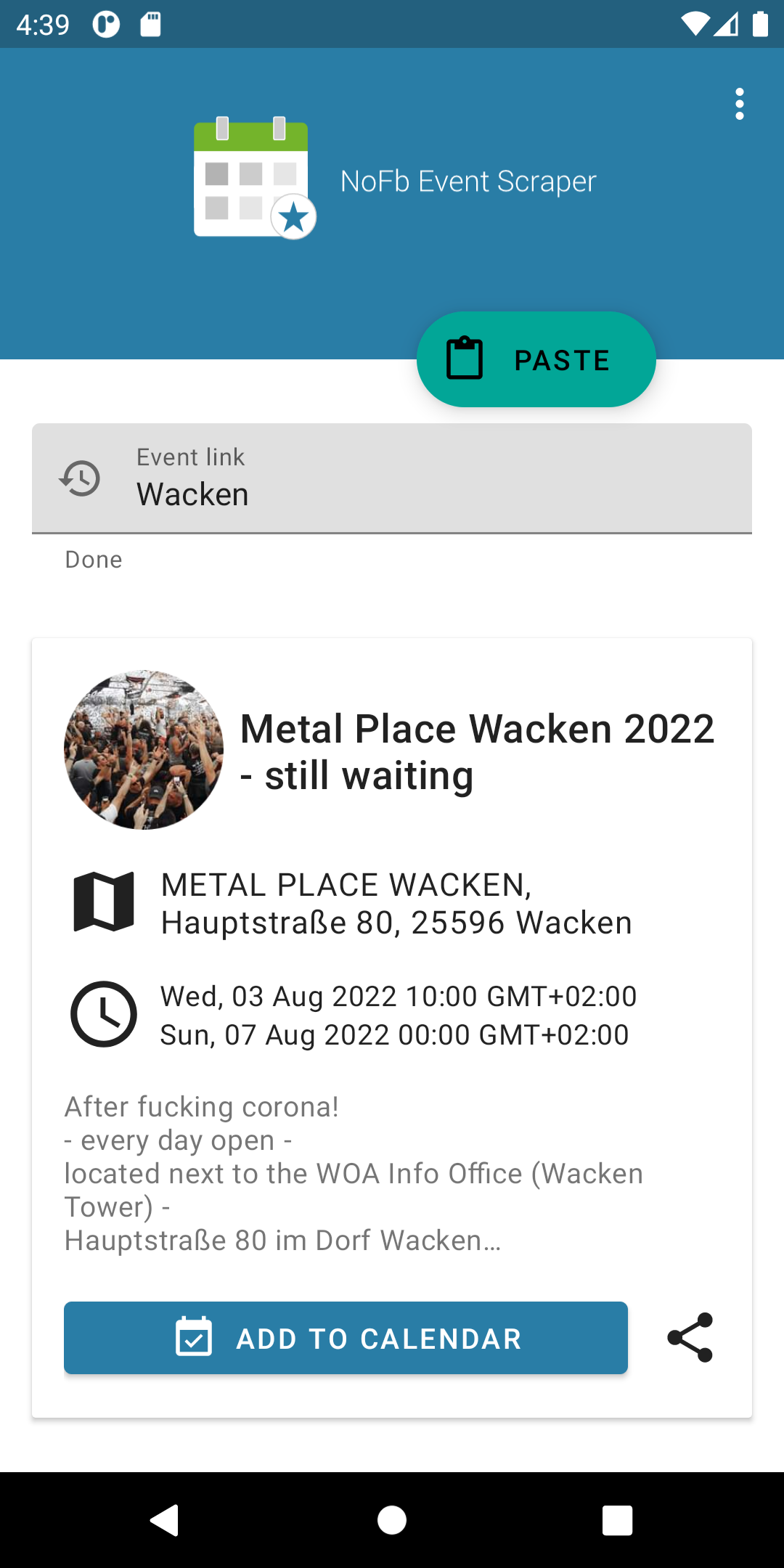
Task: Go back with the system back button
Action: [x=165, y=1519]
